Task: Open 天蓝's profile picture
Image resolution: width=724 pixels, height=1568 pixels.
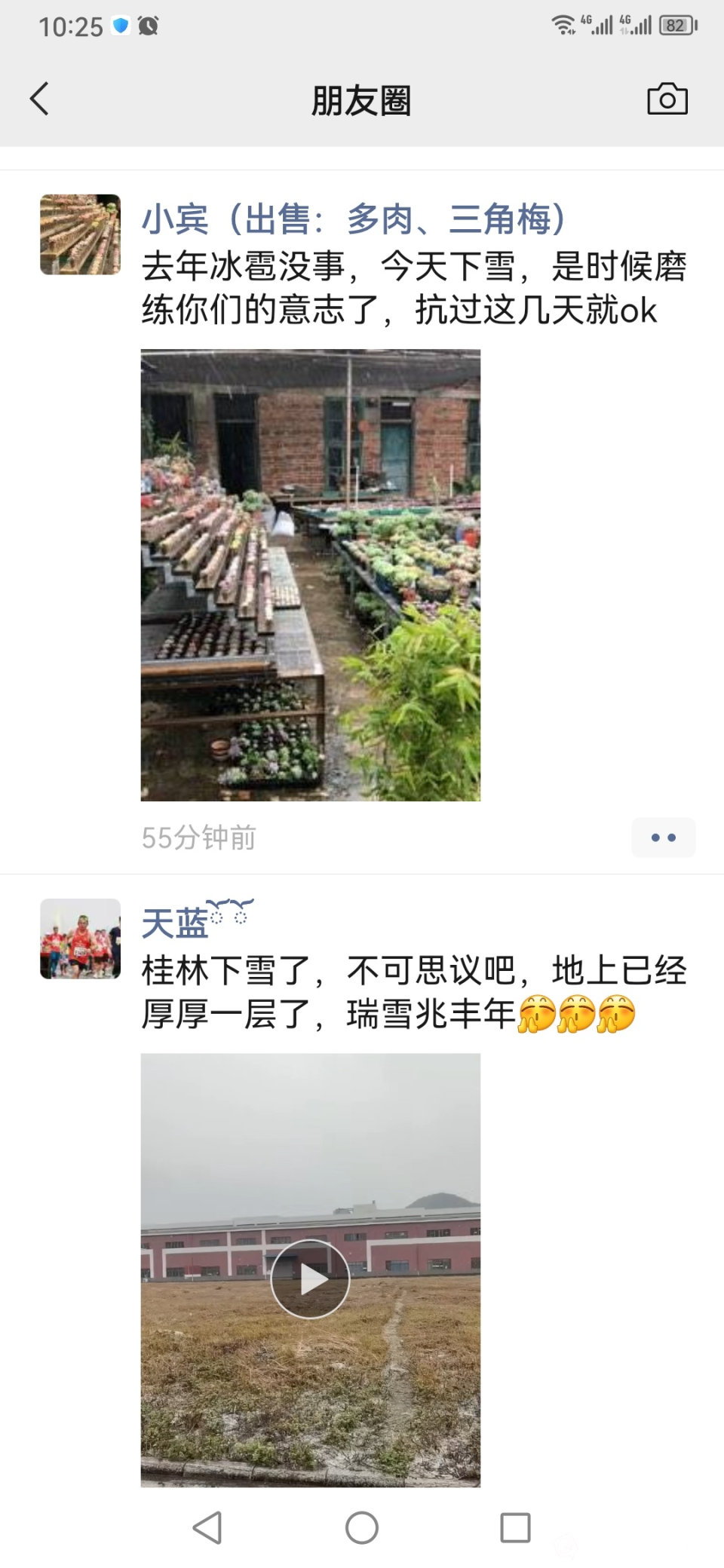Action: pos(80,939)
